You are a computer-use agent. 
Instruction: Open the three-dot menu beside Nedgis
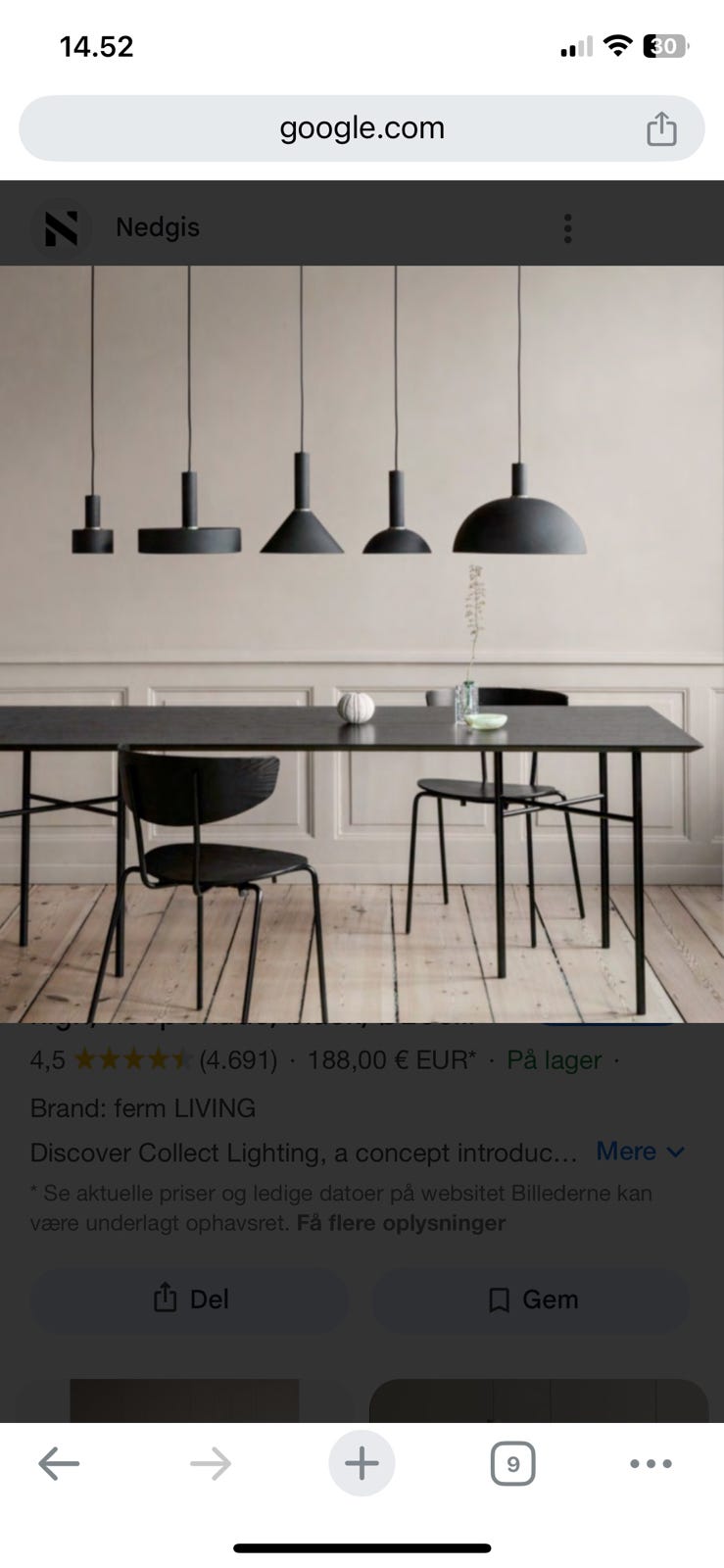[567, 226]
